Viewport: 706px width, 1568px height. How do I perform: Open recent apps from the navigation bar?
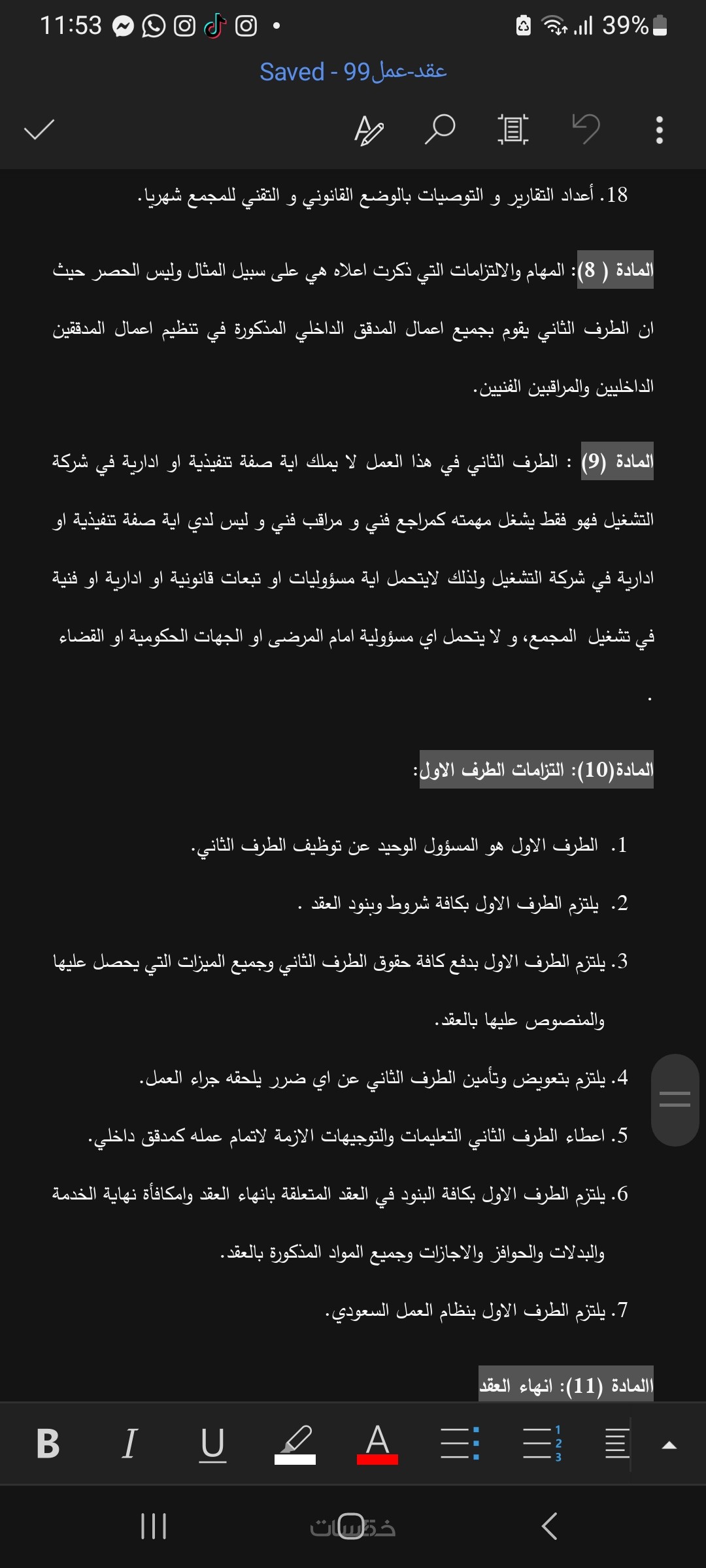pos(154,1526)
